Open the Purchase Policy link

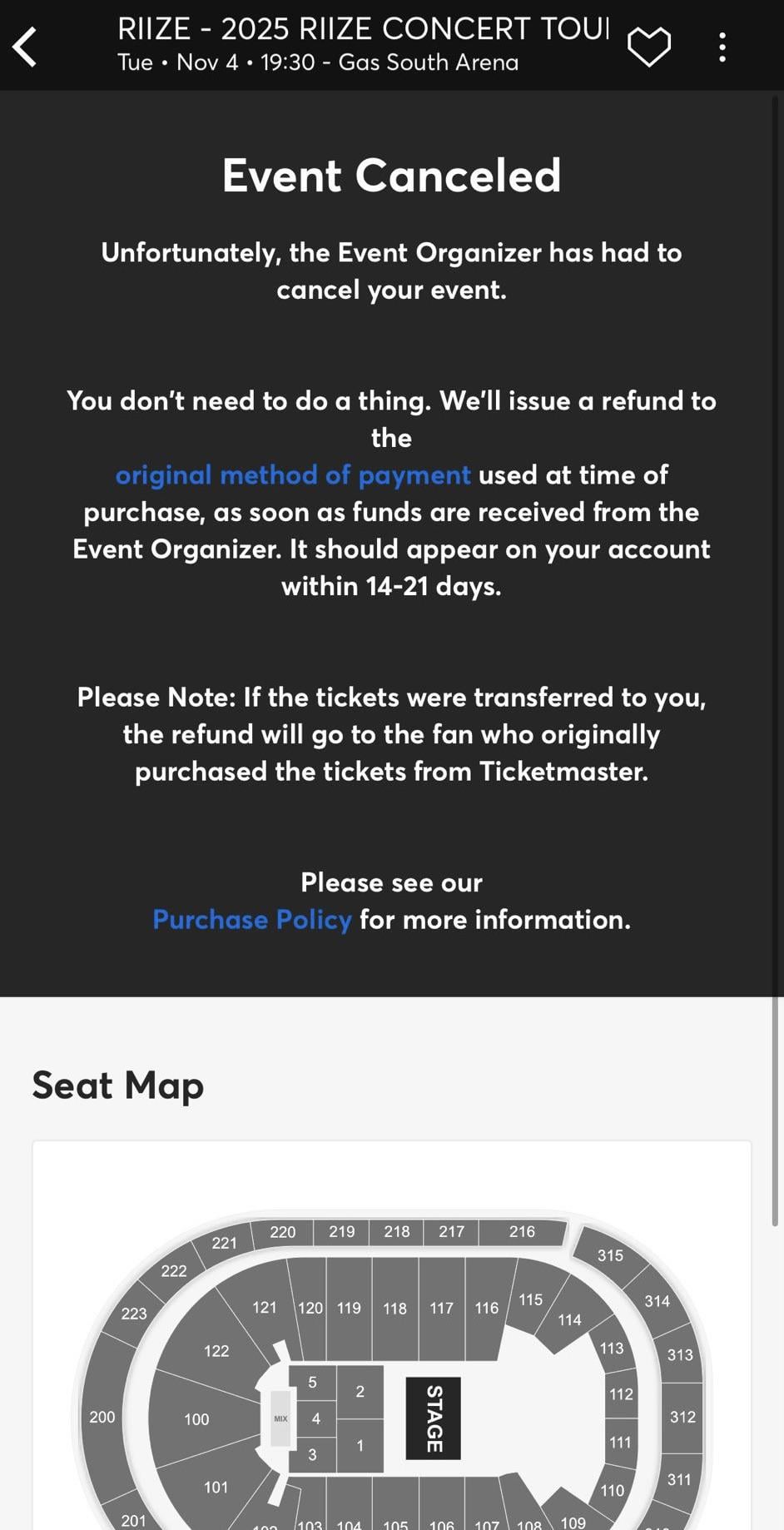252,919
